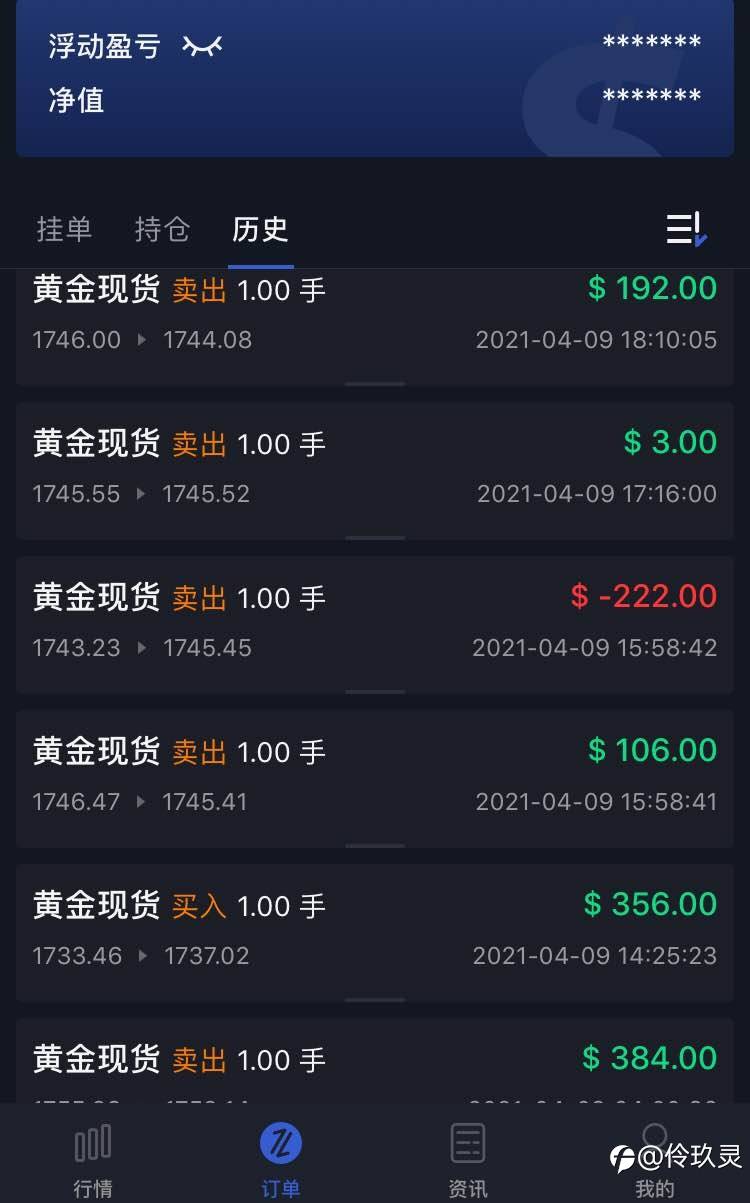Go to the 行情 market tab
The width and height of the screenshot is (750, 1203).
93,1160
